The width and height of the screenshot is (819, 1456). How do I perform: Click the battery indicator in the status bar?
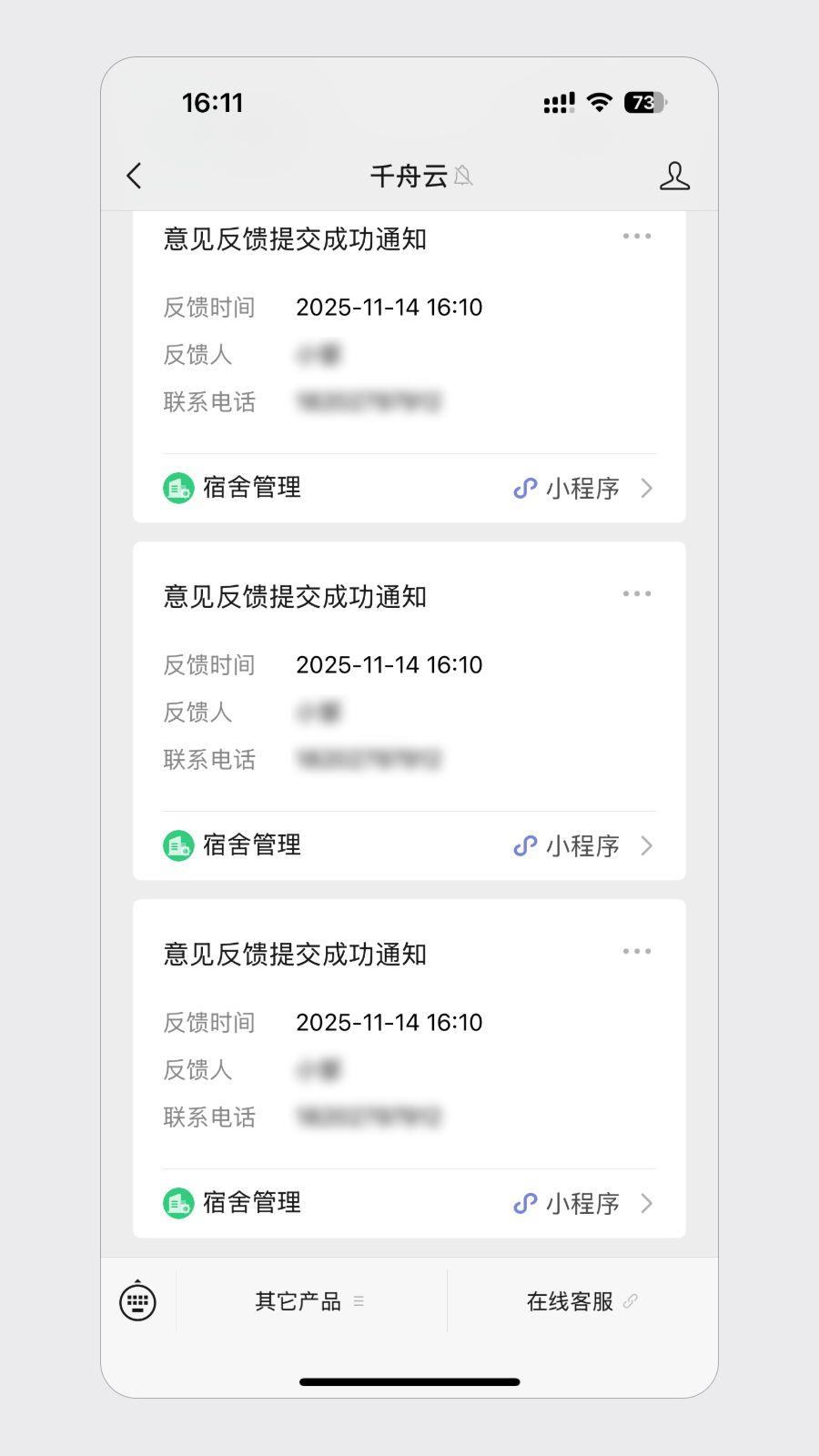pos(642,104)
